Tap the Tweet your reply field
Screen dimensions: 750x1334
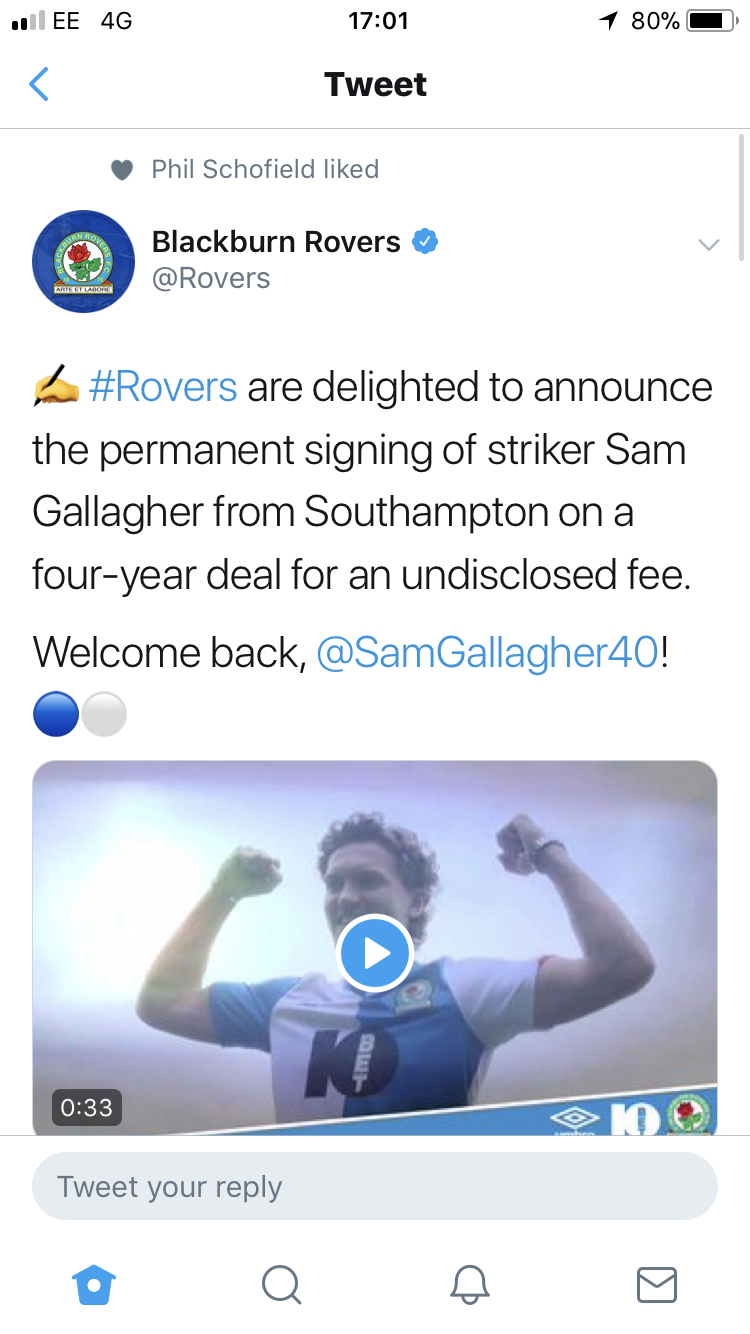pyautogui.click(x=375, y=1187)
